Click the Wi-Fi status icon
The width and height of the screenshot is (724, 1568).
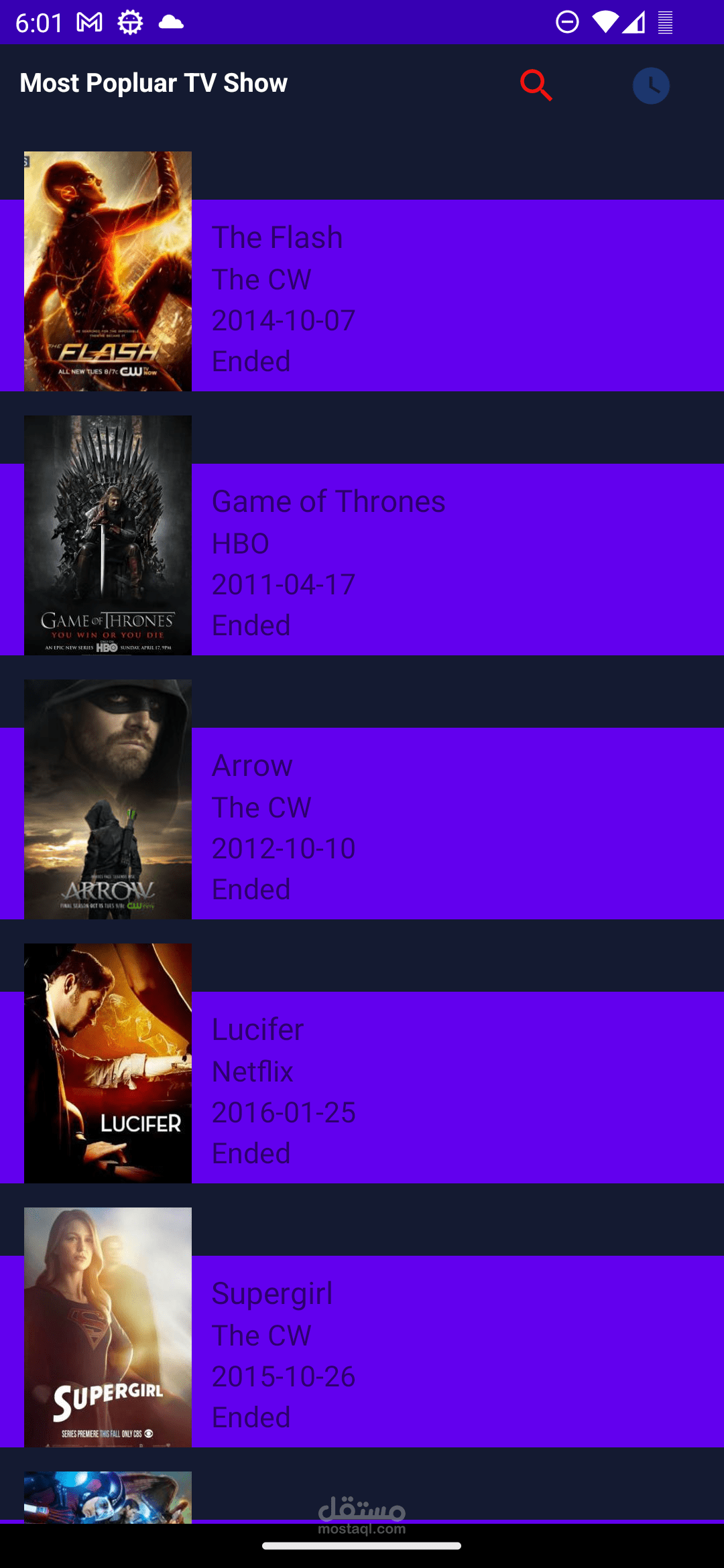tap(604, 22)
